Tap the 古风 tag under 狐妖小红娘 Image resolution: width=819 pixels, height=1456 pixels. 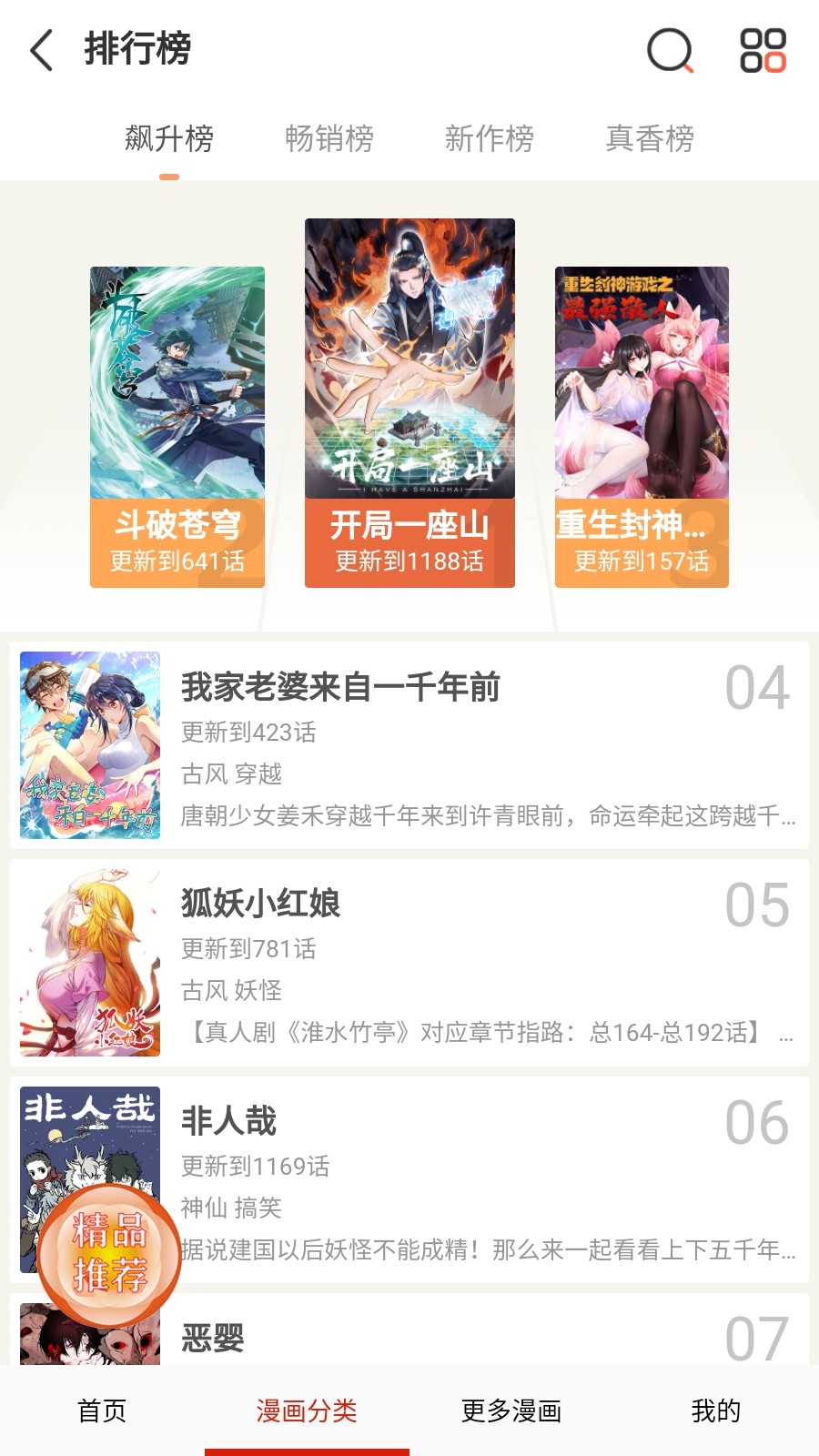(x=199, y=991)
